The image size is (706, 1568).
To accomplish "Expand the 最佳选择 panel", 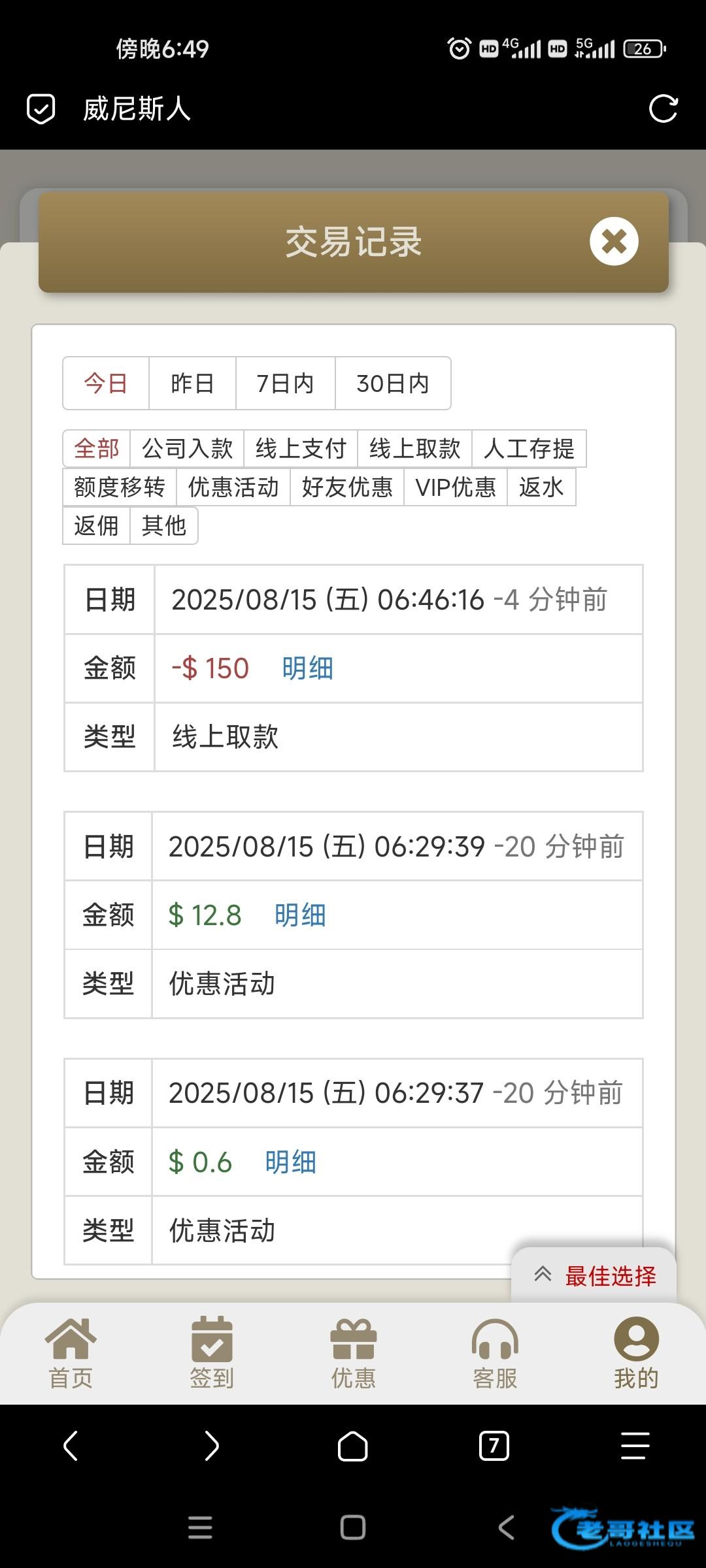I will [594, 1275].
